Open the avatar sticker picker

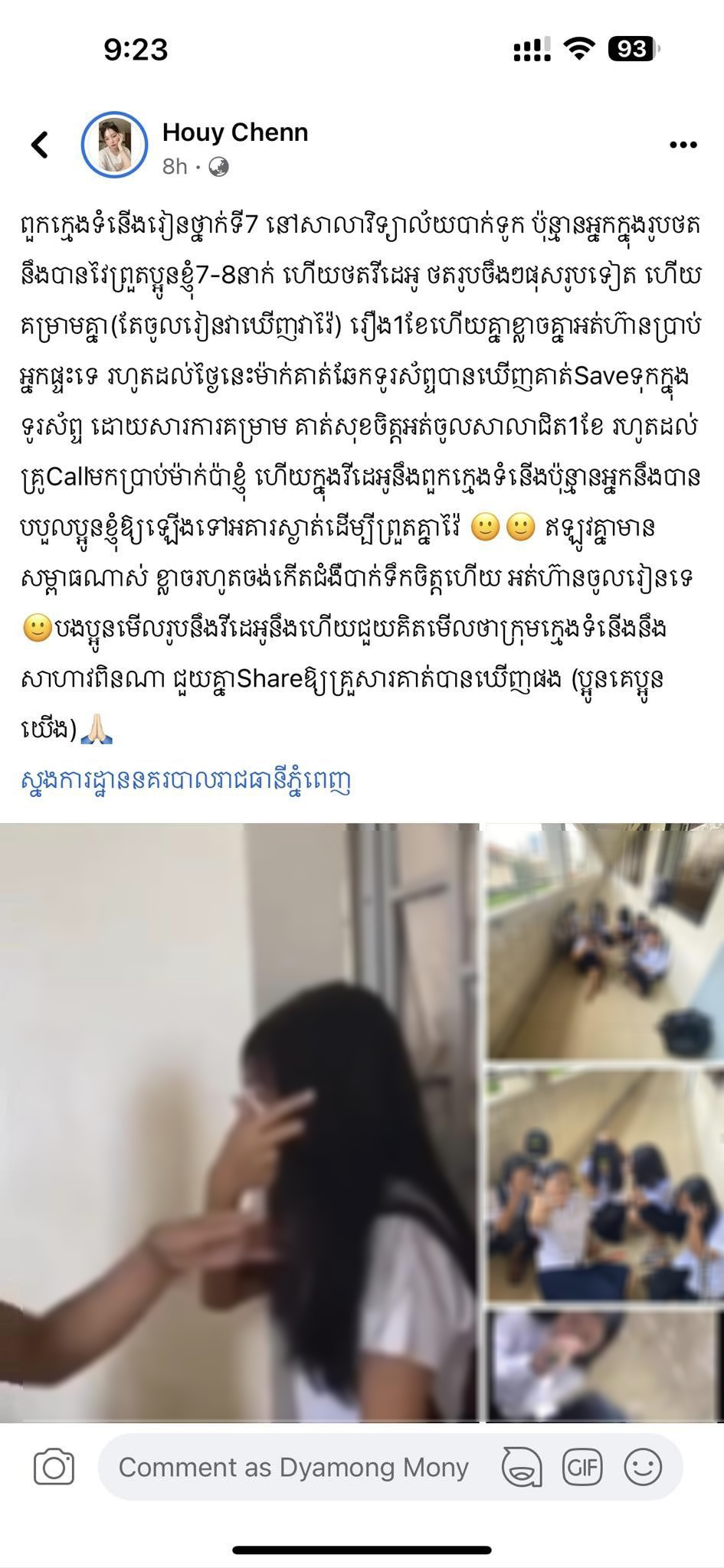pos(522,1468)
